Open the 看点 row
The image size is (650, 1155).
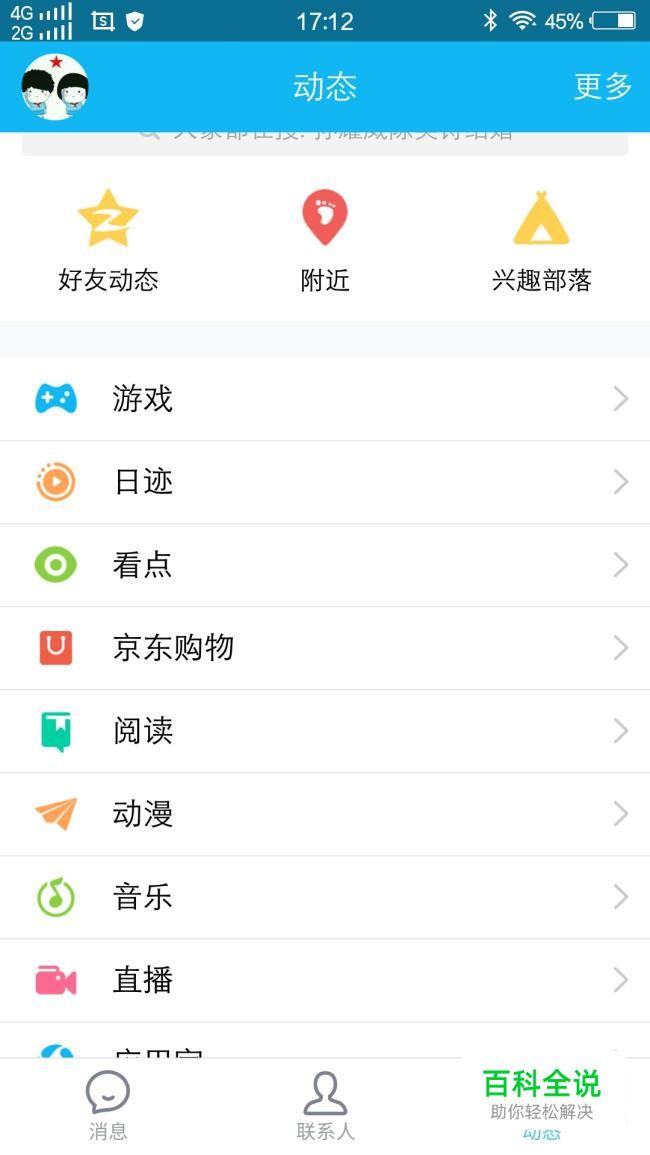325,565
